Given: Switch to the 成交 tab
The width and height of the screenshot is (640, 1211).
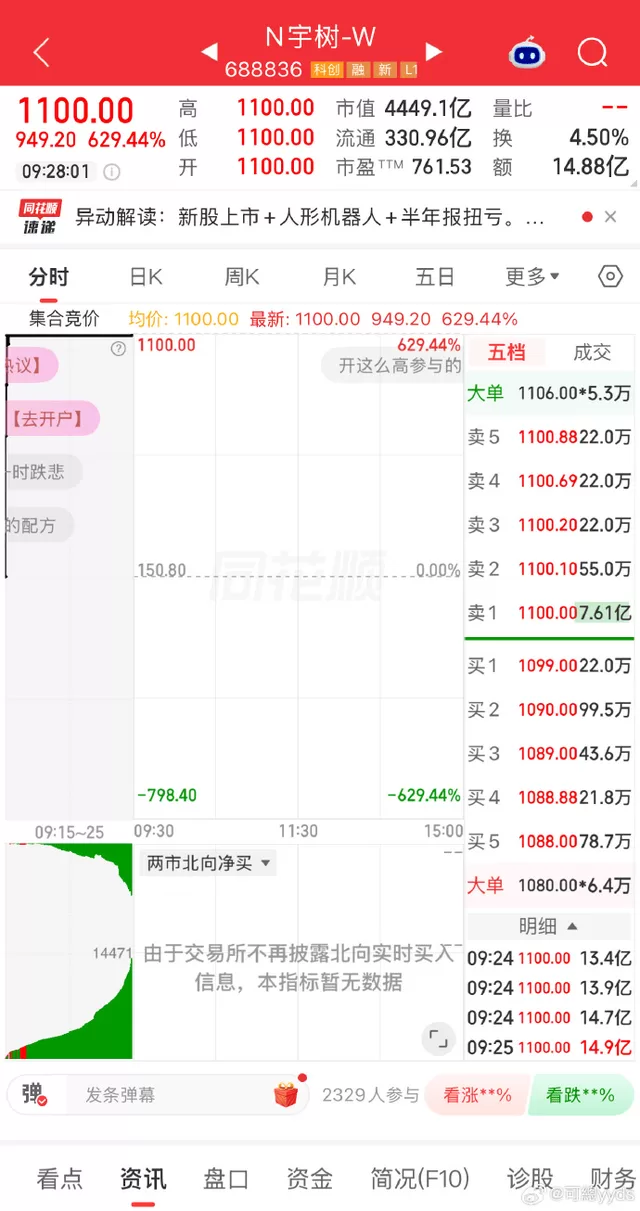Looking at the screenshot, I should (x=592, y=352).
